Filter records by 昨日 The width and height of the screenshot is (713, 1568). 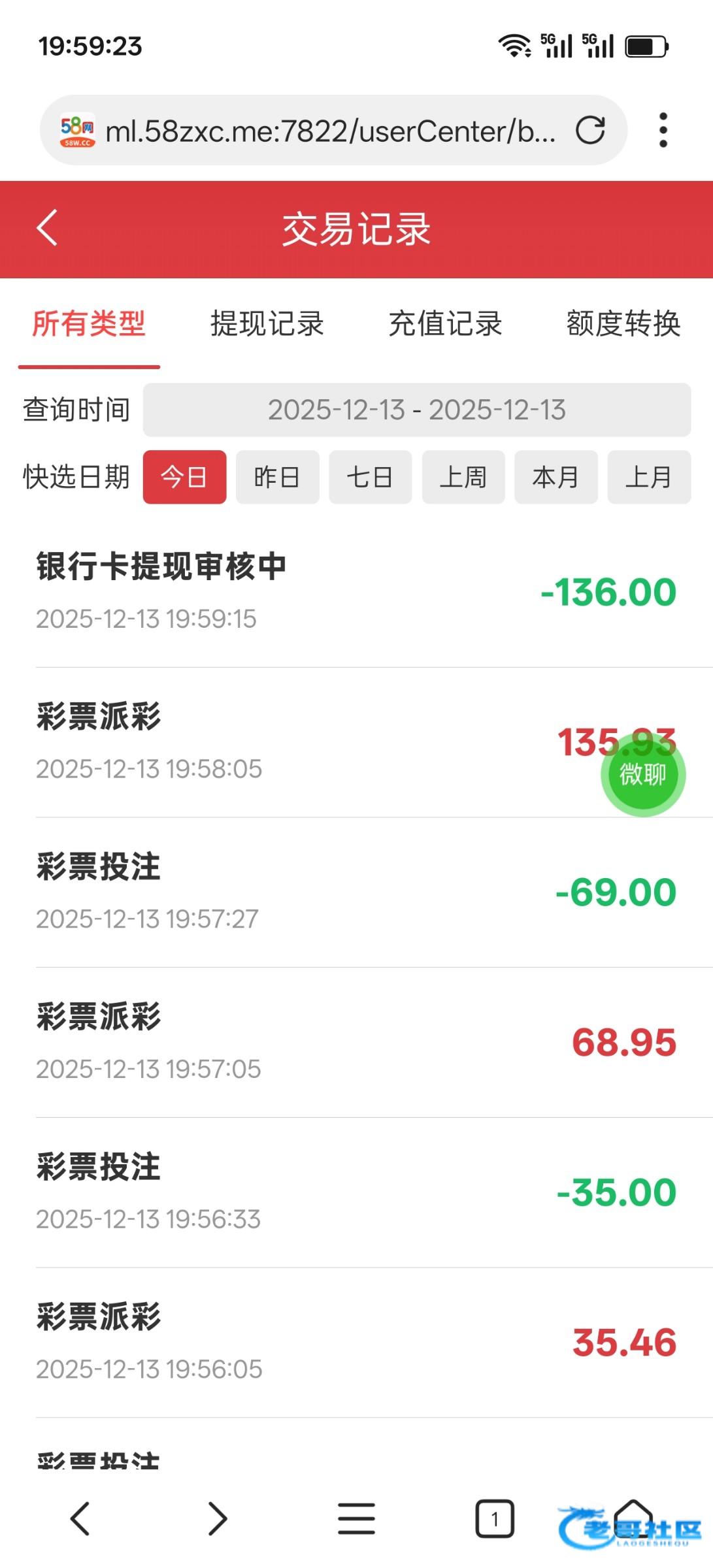coord(277,477)
